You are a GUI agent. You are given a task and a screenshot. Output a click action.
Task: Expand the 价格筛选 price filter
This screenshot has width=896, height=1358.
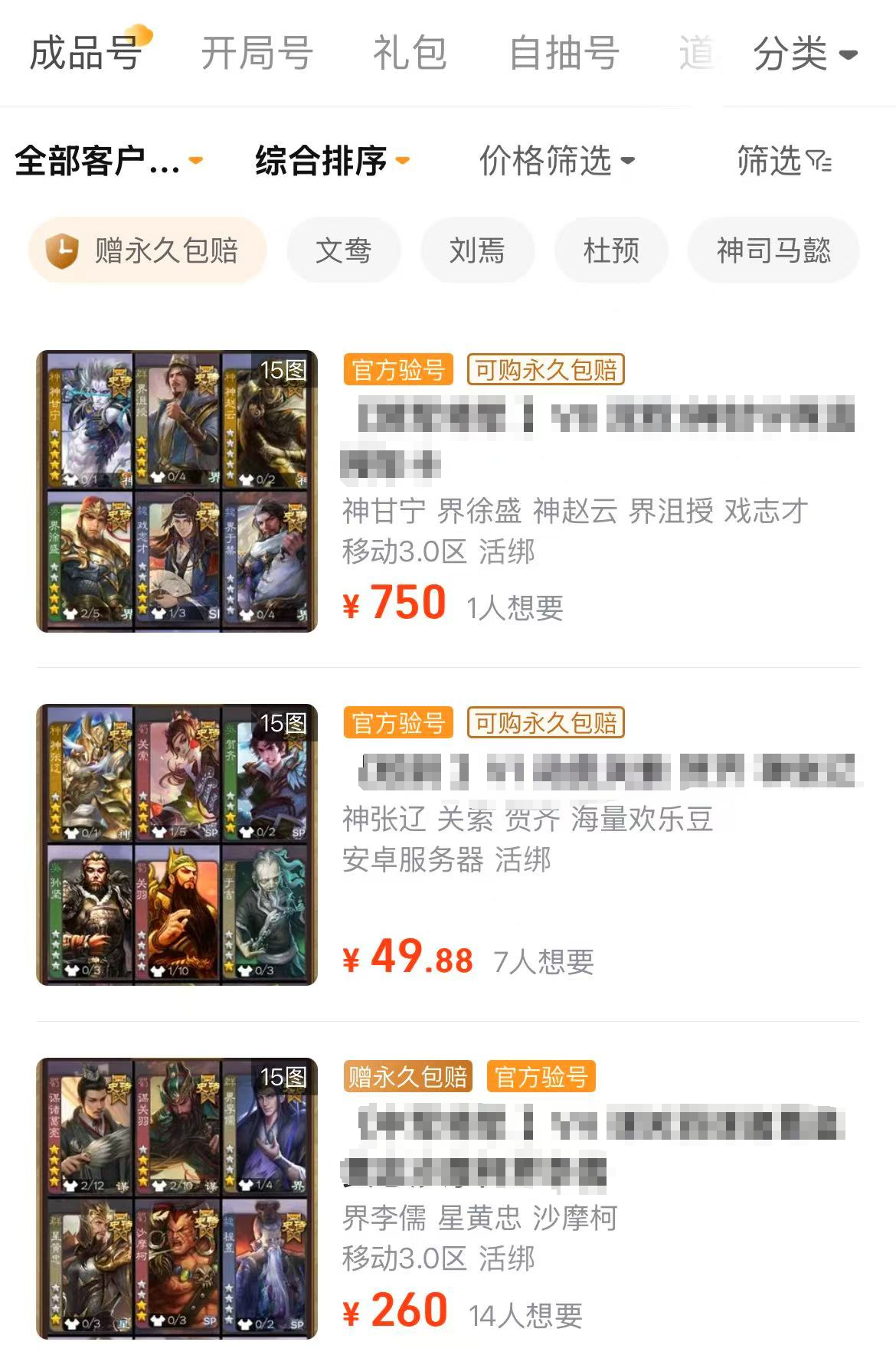556,161
